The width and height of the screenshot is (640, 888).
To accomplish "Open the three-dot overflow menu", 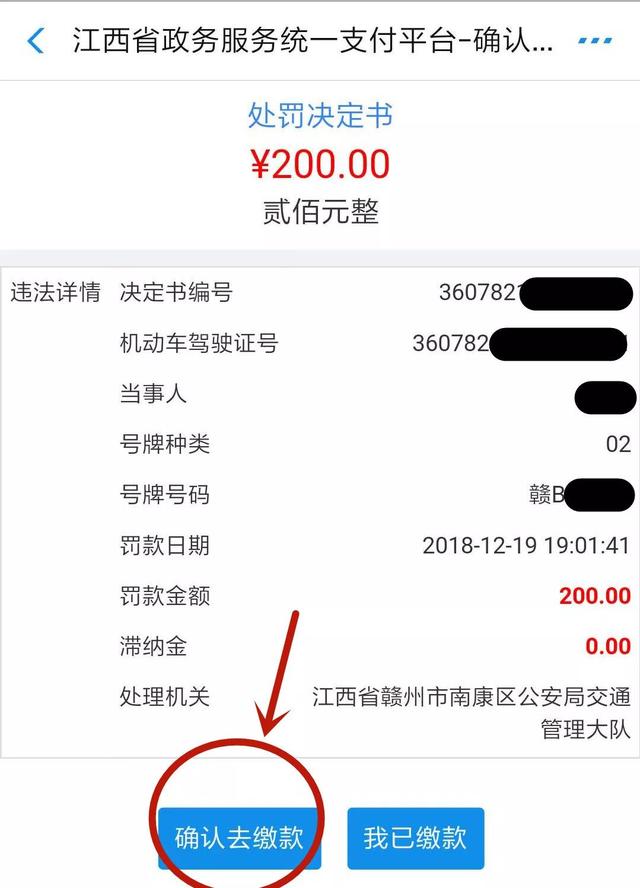I will pos(596,41).
